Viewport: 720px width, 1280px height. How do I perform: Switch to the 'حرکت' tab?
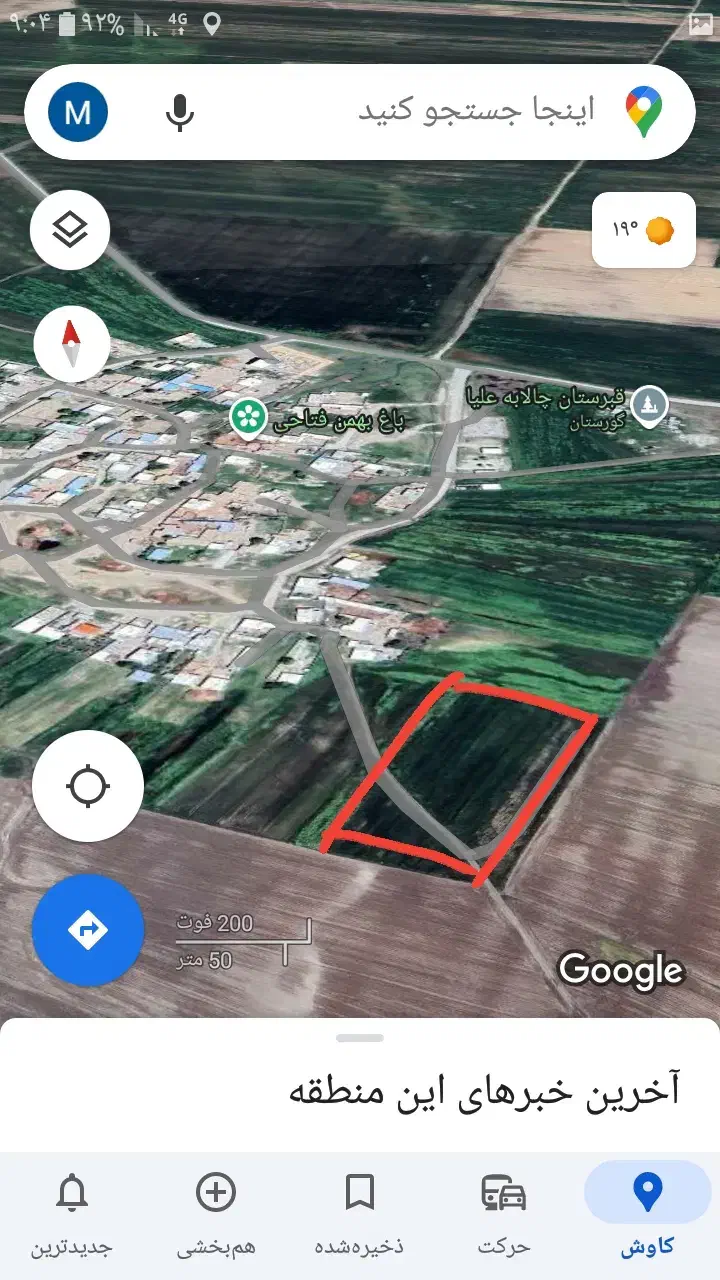pyautogui.click(x=504, y=1215)
